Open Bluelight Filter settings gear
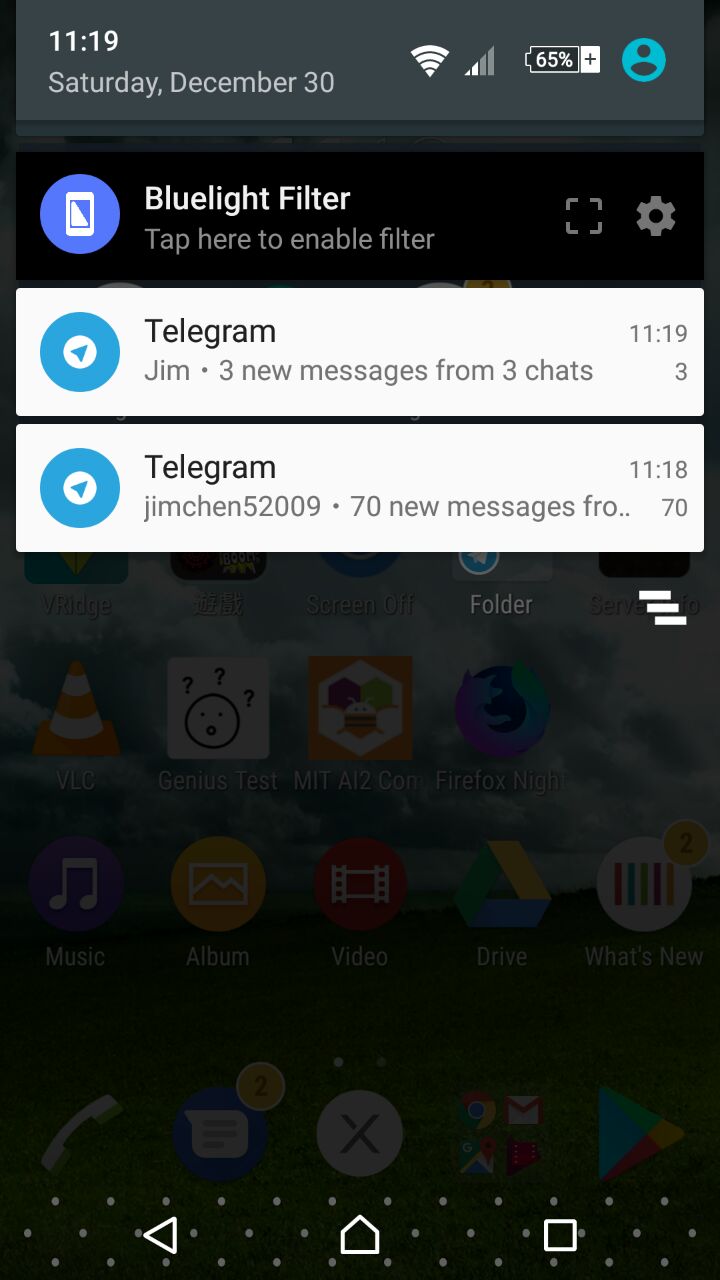The image size is (720, 1280). coord(655,216)
